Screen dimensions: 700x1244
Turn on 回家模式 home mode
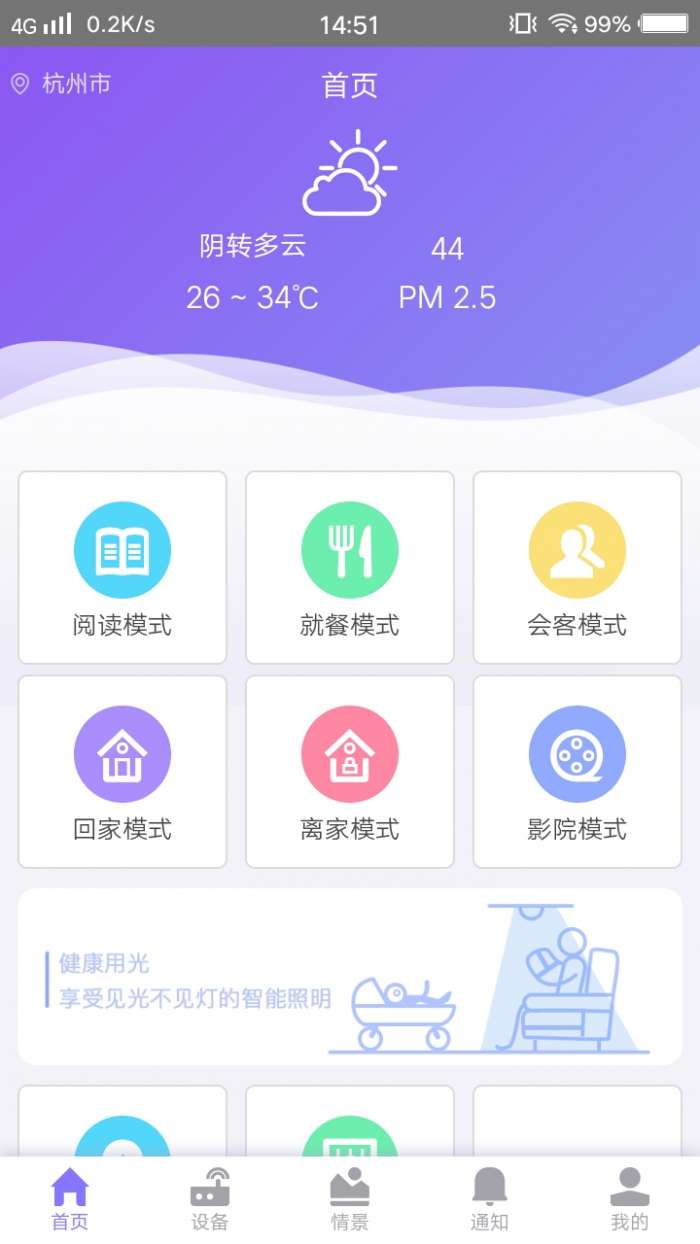pos(122,771)
